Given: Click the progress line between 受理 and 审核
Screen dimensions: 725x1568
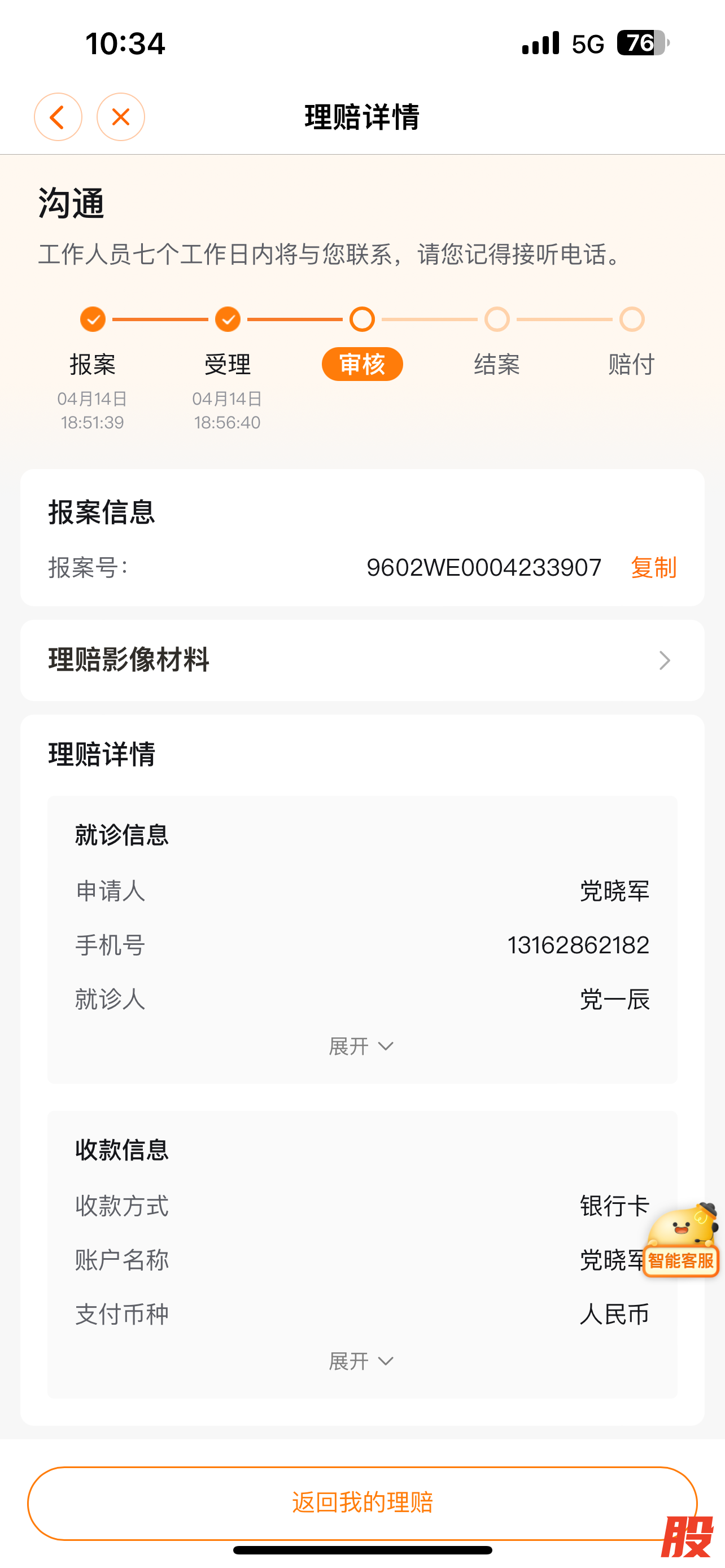Looking at the screenshot, I should 294,319.
